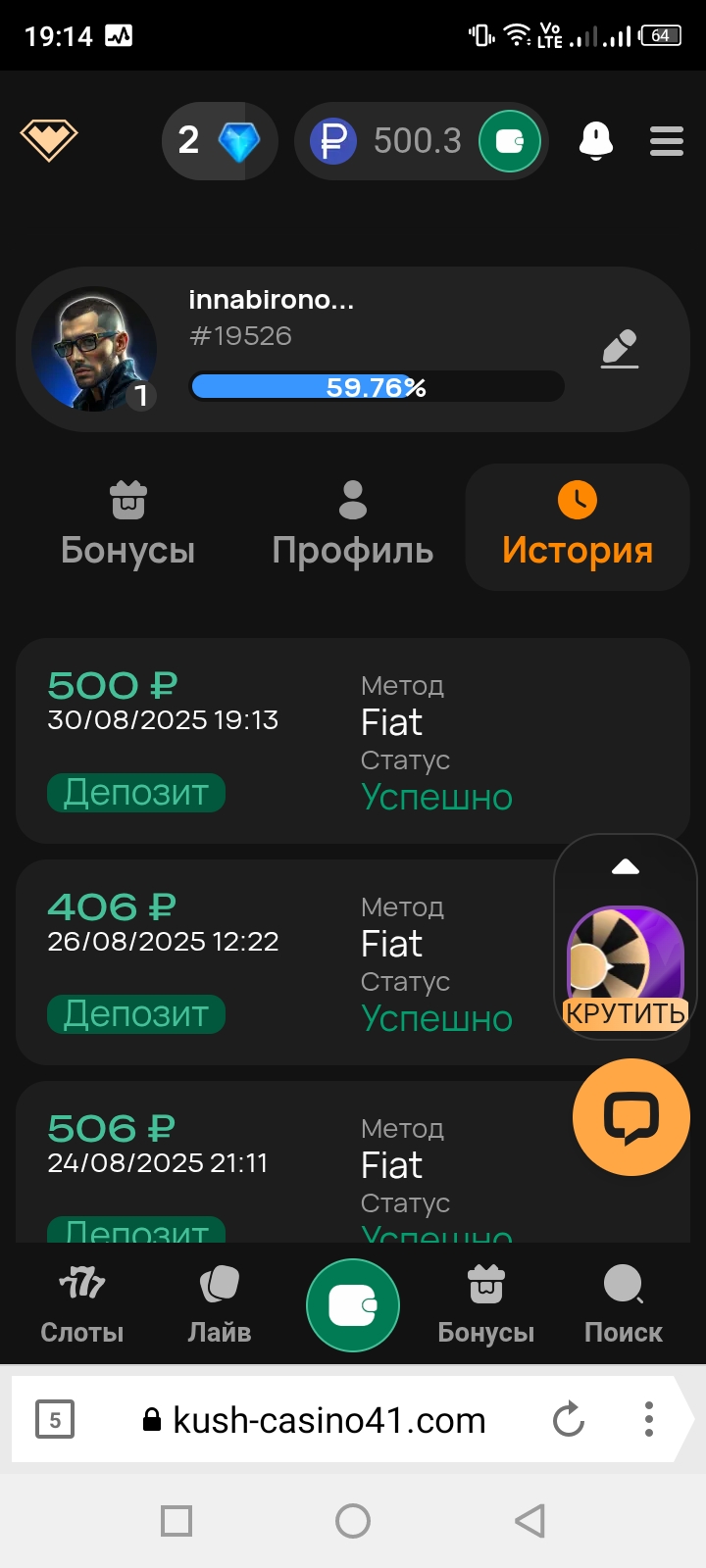The height and width of the screenshot is (1568, 706).
Task: Open the notifications bell
Action: click(x=595, y=141)
